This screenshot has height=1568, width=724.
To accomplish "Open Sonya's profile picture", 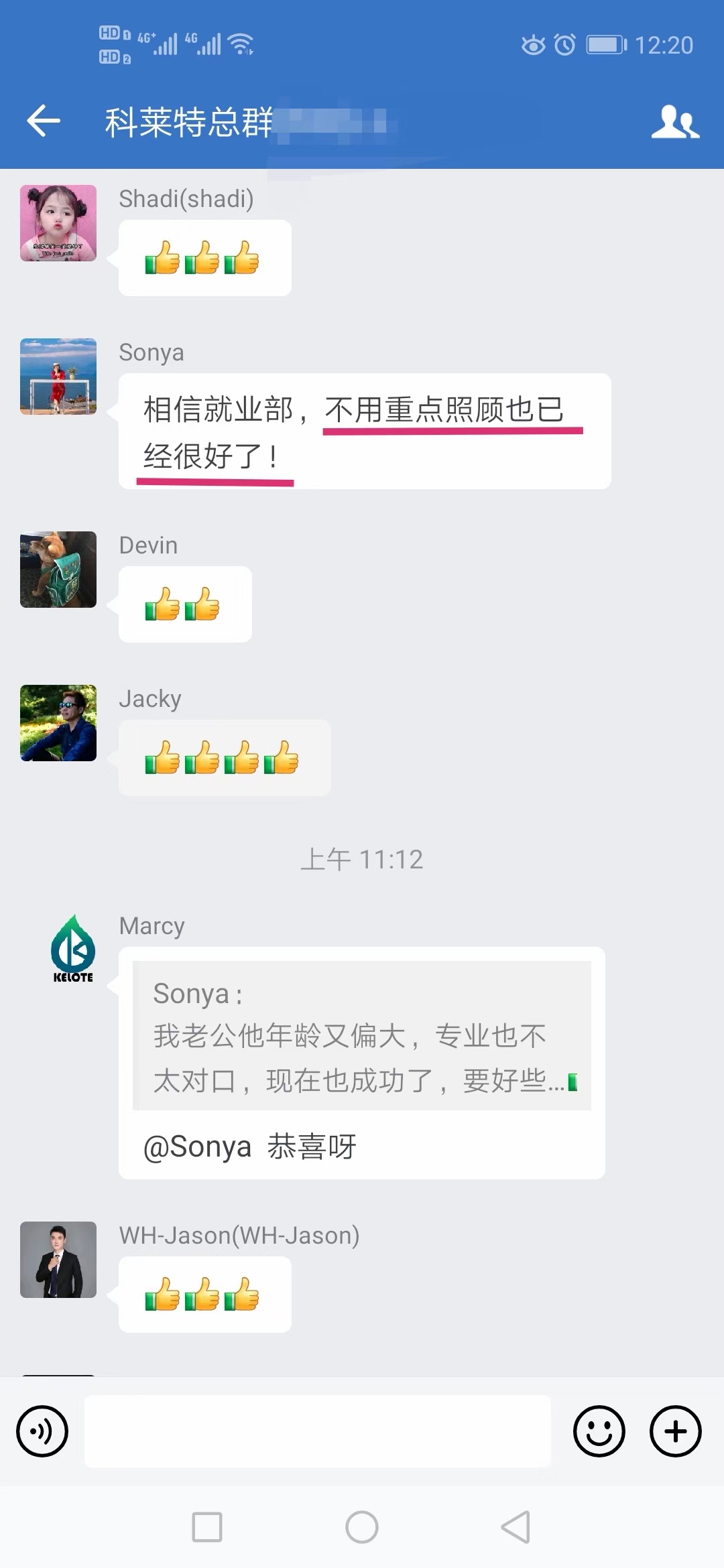I will [58, 377].
